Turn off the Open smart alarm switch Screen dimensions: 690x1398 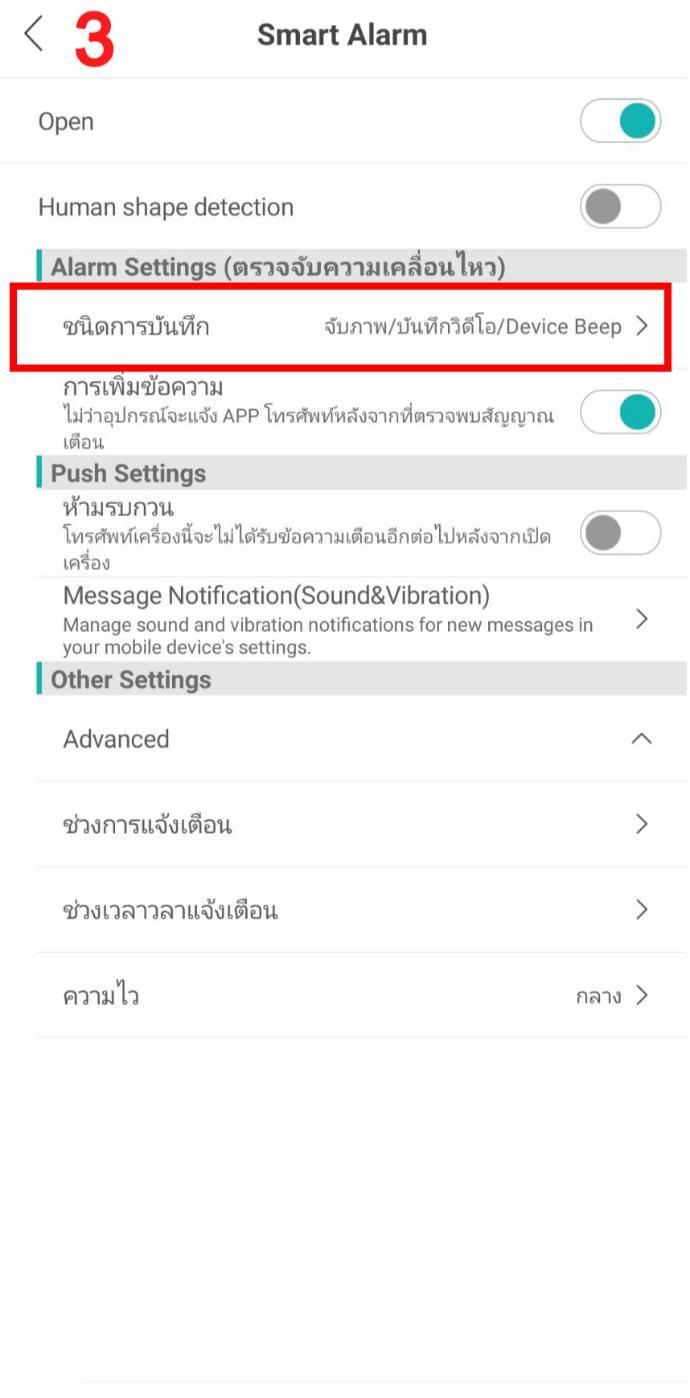(620, 122)
